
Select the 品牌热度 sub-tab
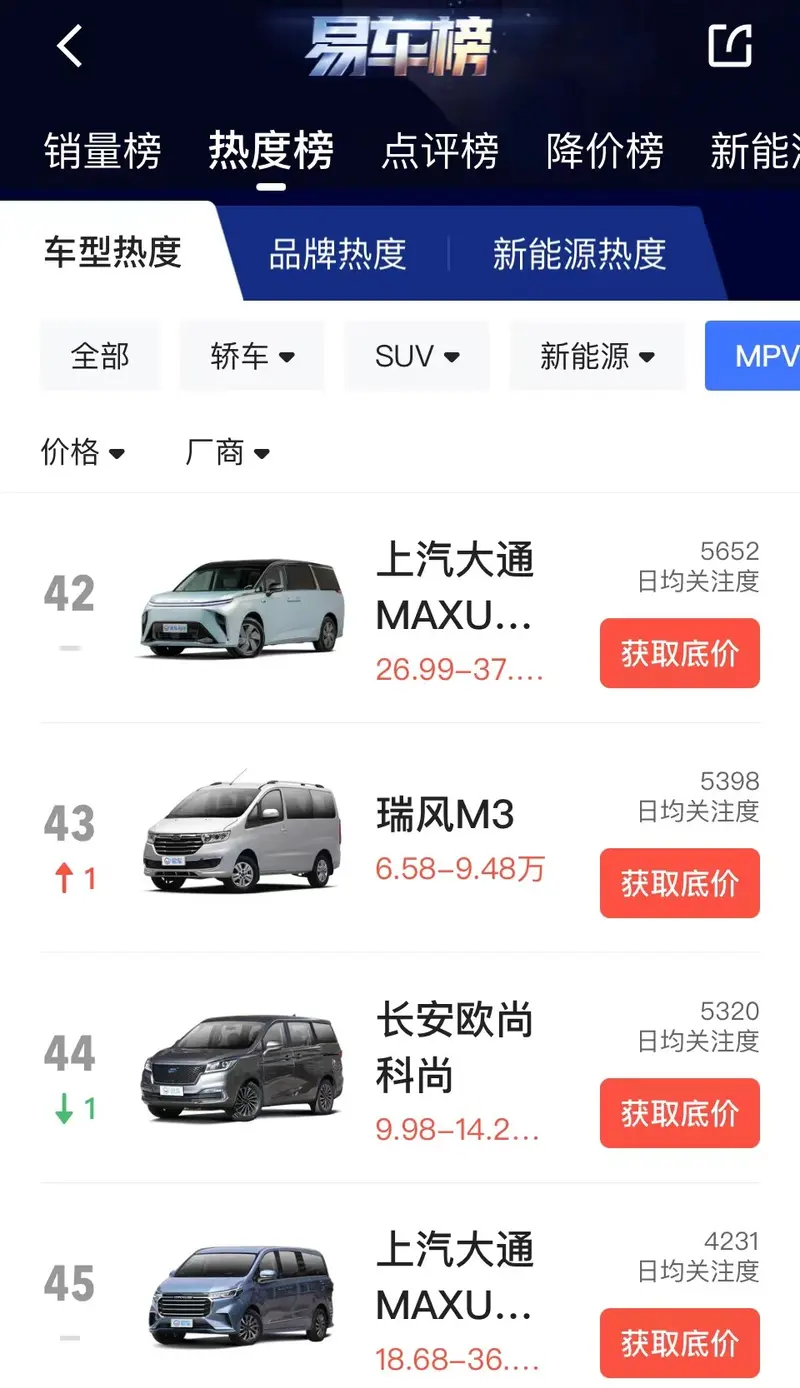(337, 254)
